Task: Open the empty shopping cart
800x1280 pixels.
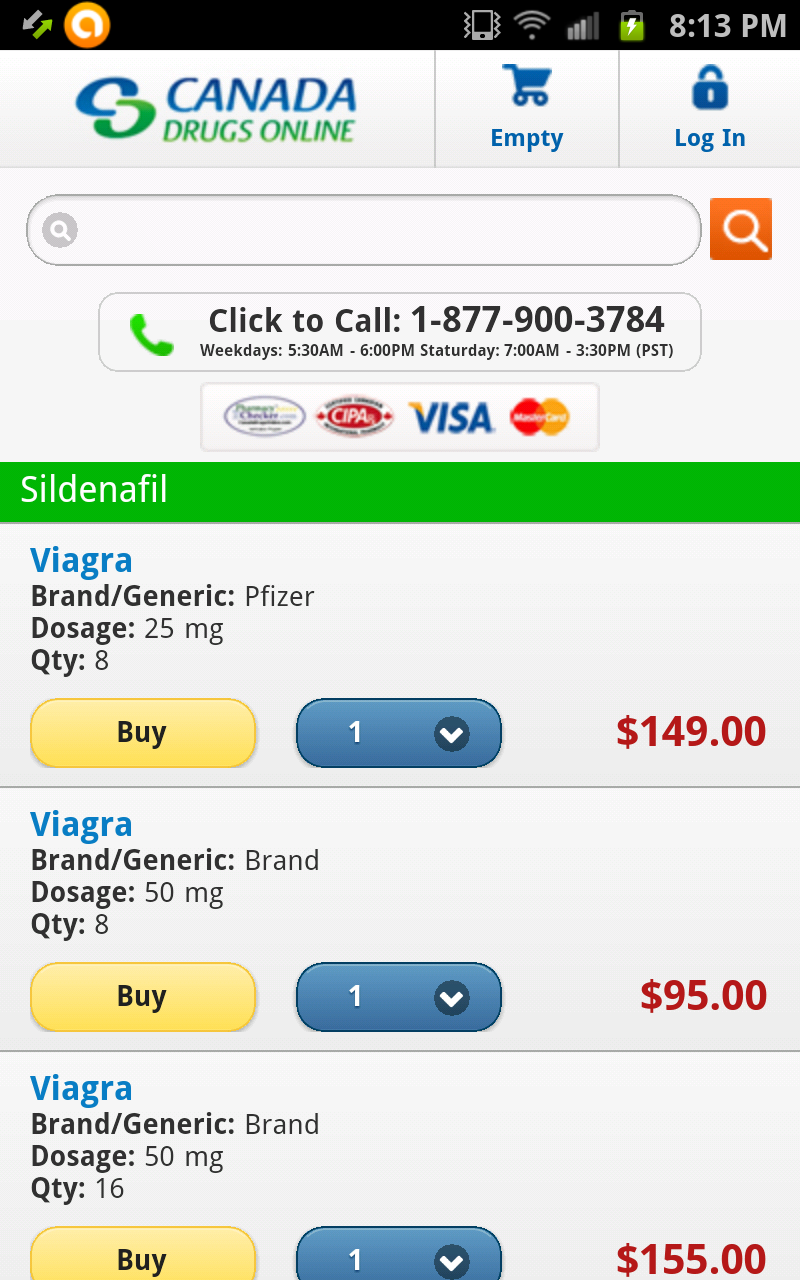Action: pyautogui.click(x=527, y=108)
